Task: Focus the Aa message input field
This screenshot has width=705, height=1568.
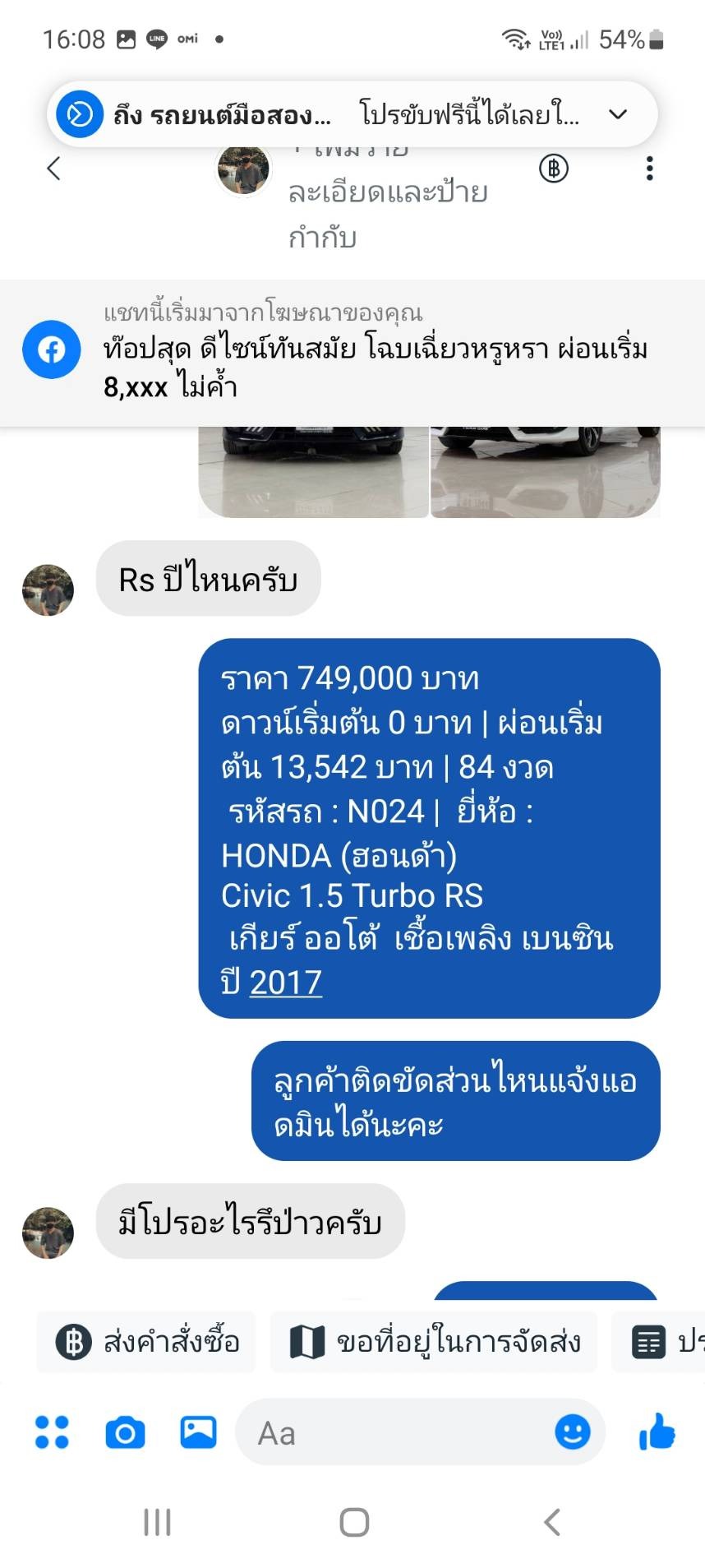Action: 394,1432
